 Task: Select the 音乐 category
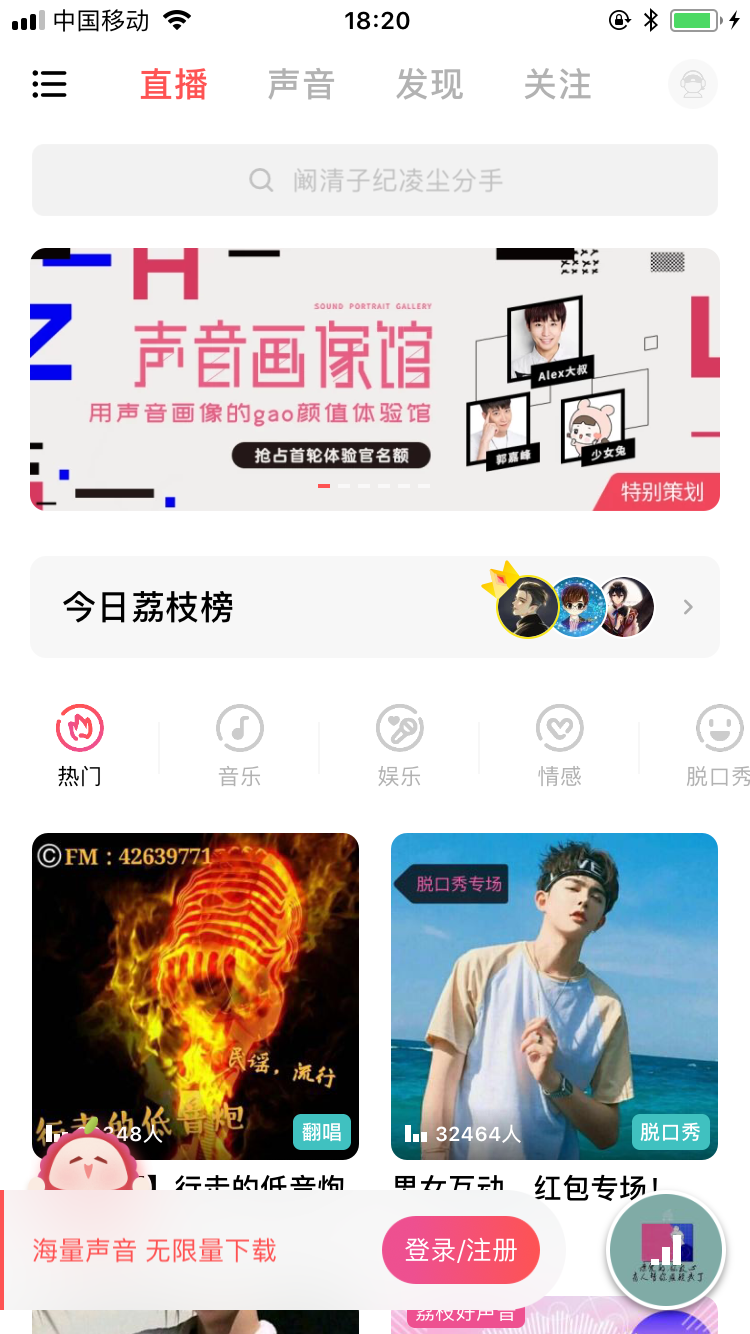point(240,746)
